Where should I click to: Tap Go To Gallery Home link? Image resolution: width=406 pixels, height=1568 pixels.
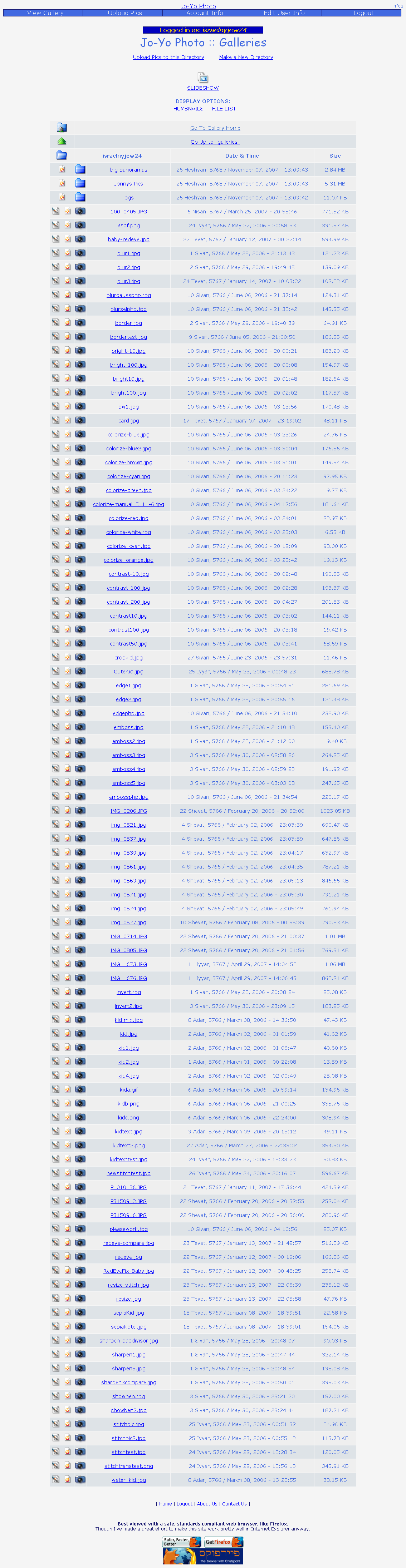coord(215,128)
